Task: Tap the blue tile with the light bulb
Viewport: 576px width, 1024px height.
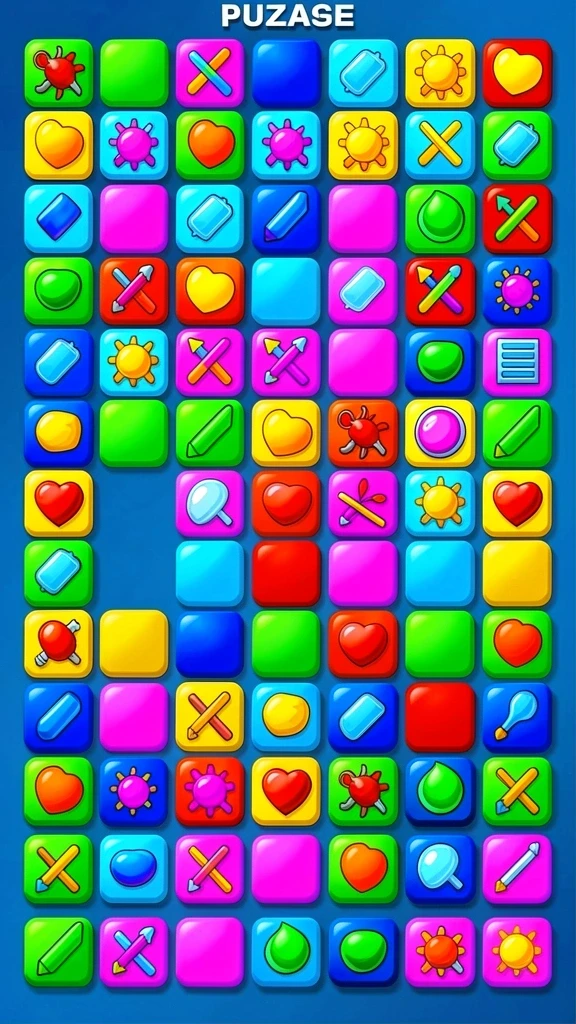Action: point(517,716)
